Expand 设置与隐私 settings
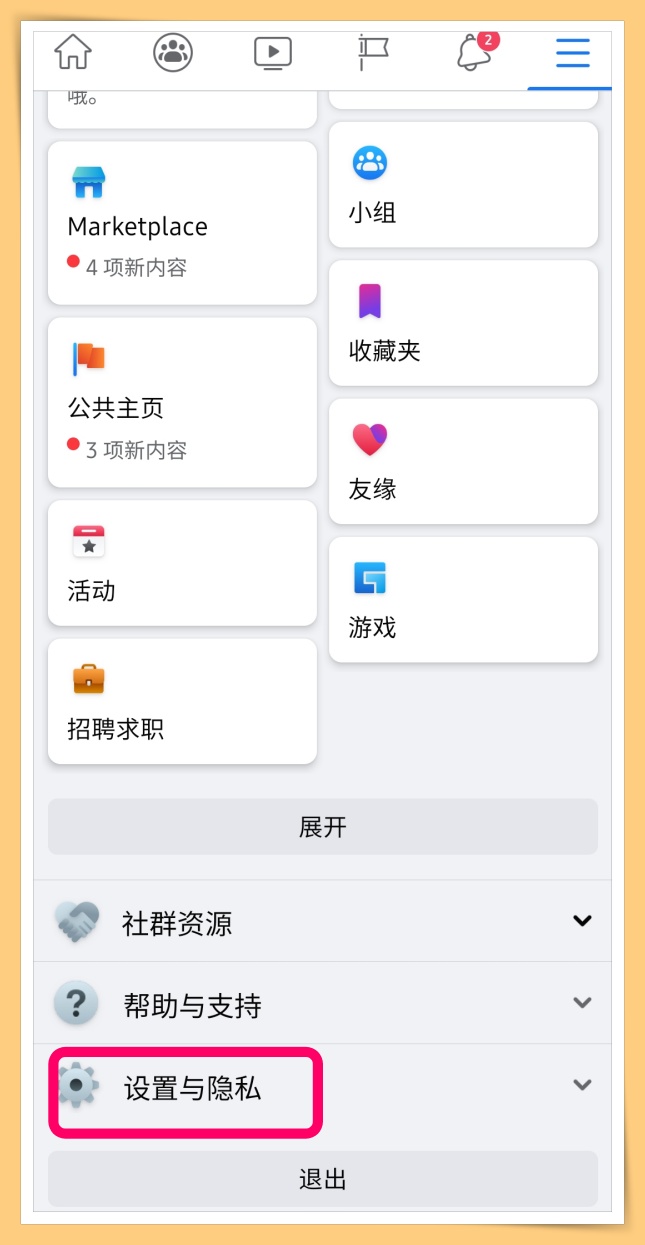 [x=322, y=1087]
